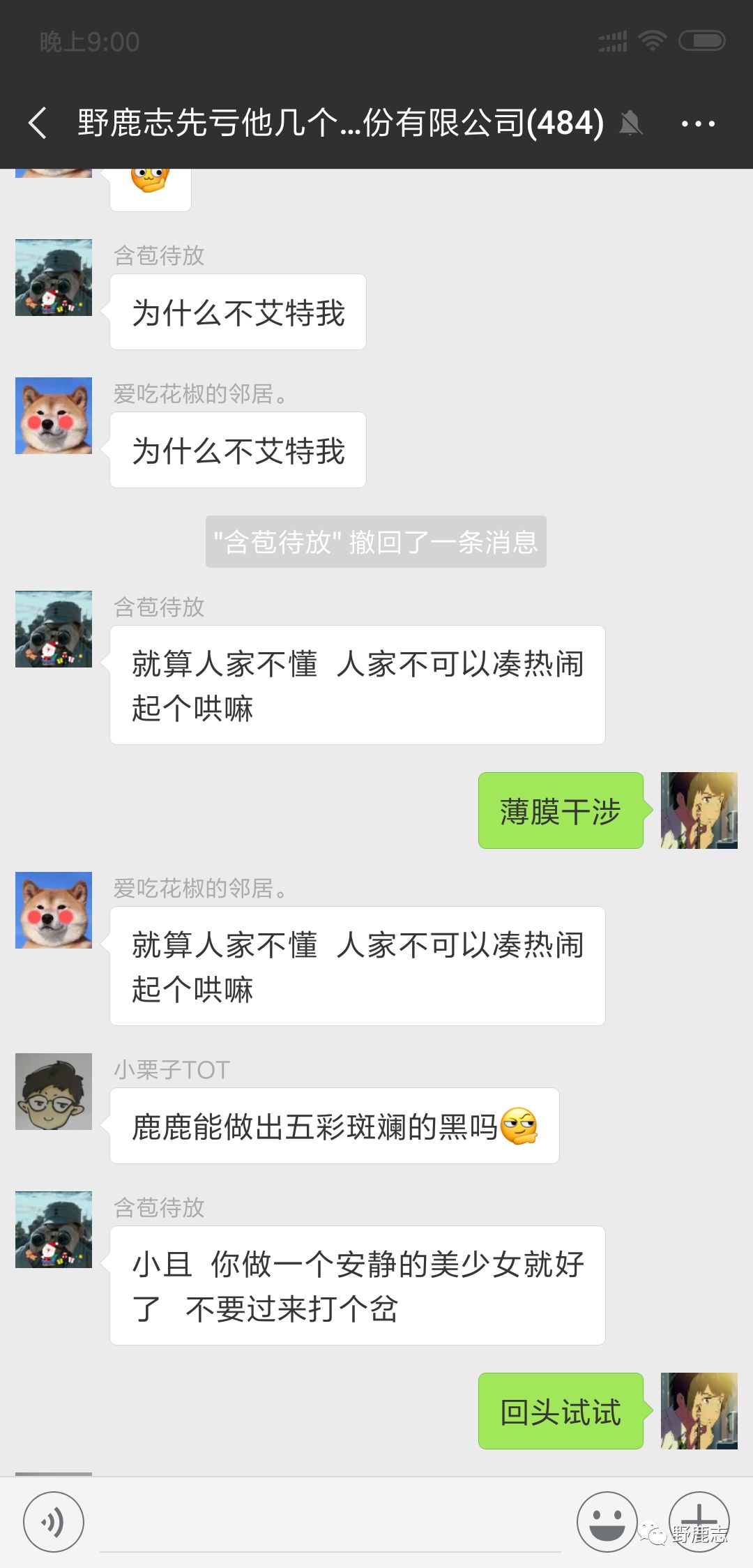Open 含苞待放's avatar beside the "小且" message

54,1229
